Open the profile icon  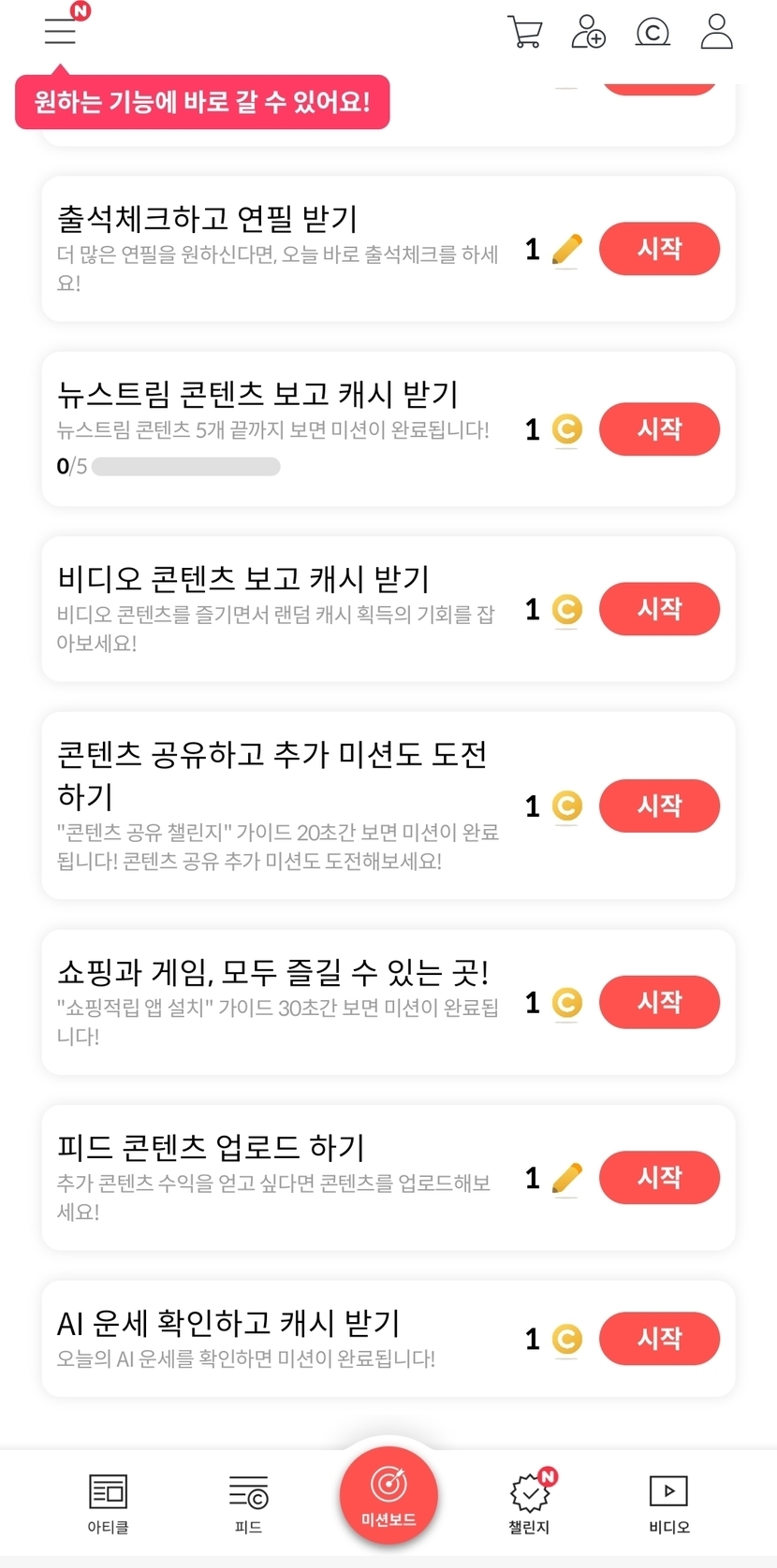pyautogui.click(x=716, y=31)
